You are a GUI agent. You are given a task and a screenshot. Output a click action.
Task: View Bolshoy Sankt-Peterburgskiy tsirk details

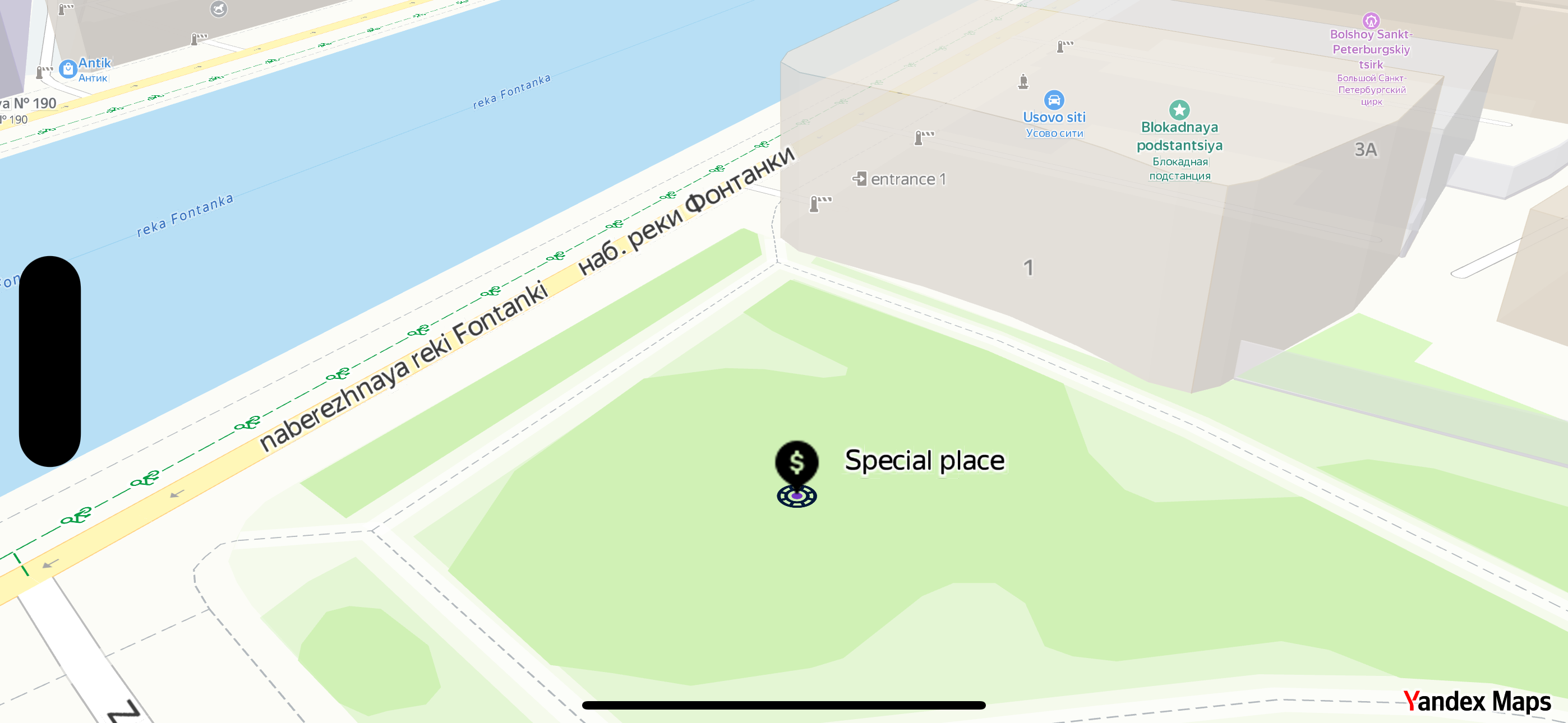point(1370,21)
